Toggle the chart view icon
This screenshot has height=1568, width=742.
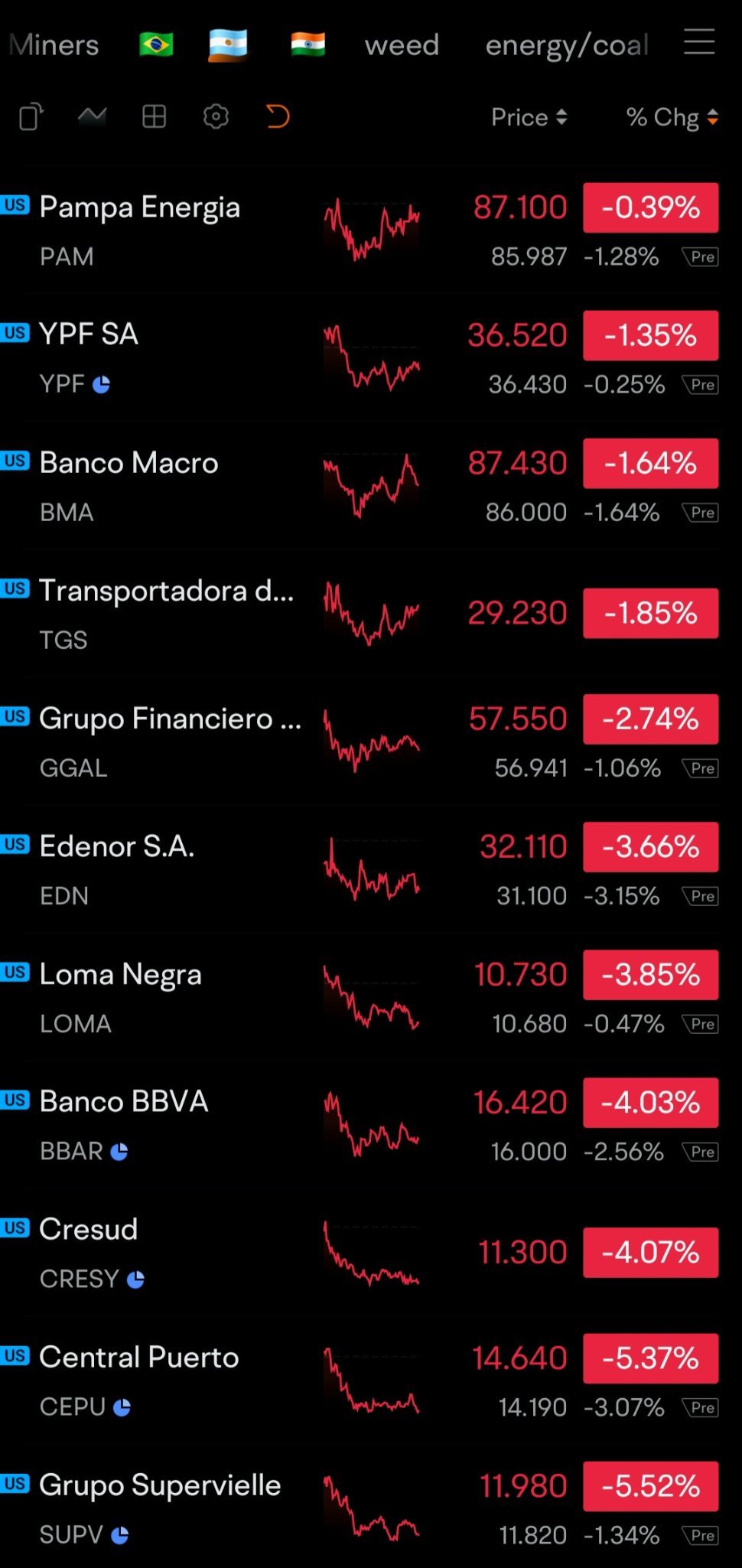(93, 116)
